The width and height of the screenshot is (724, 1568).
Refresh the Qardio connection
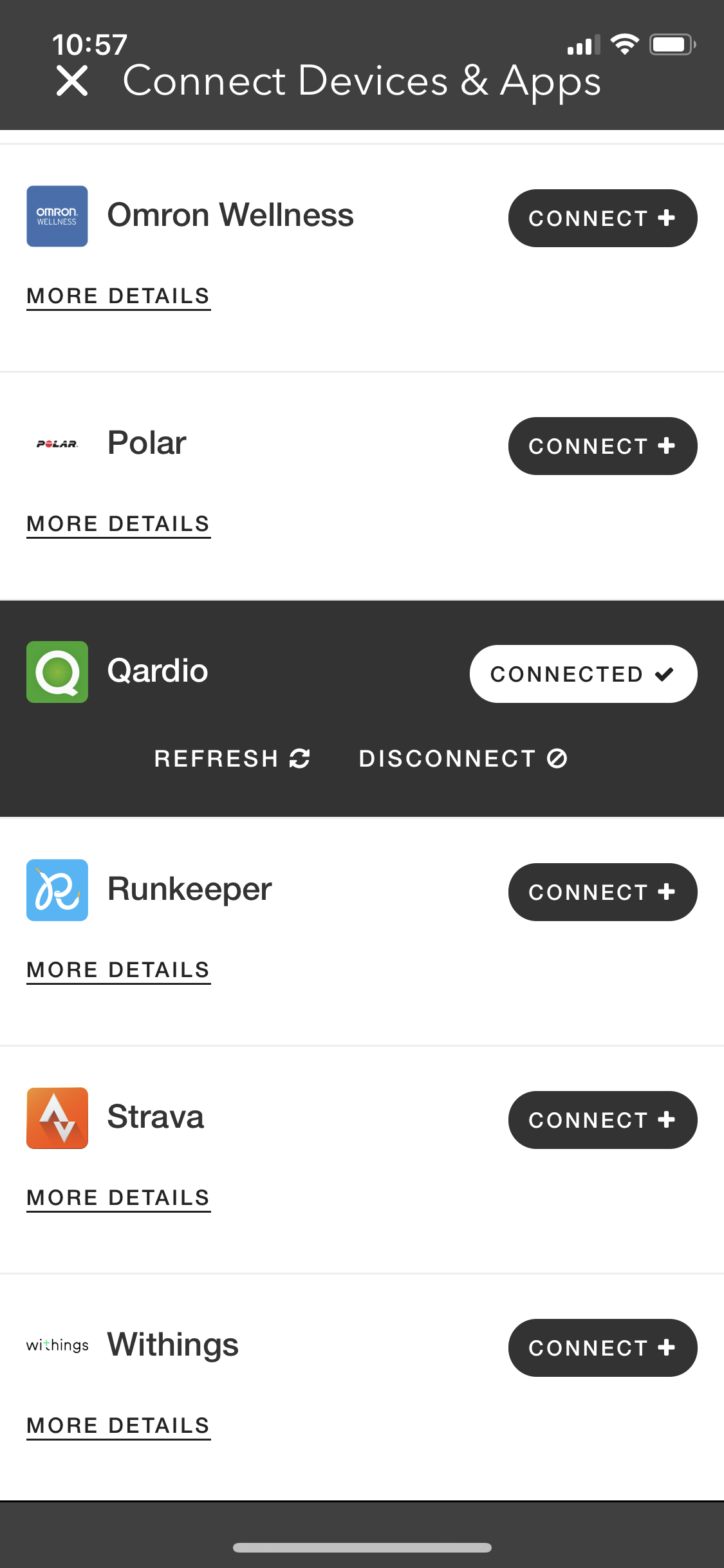[232, 758]
